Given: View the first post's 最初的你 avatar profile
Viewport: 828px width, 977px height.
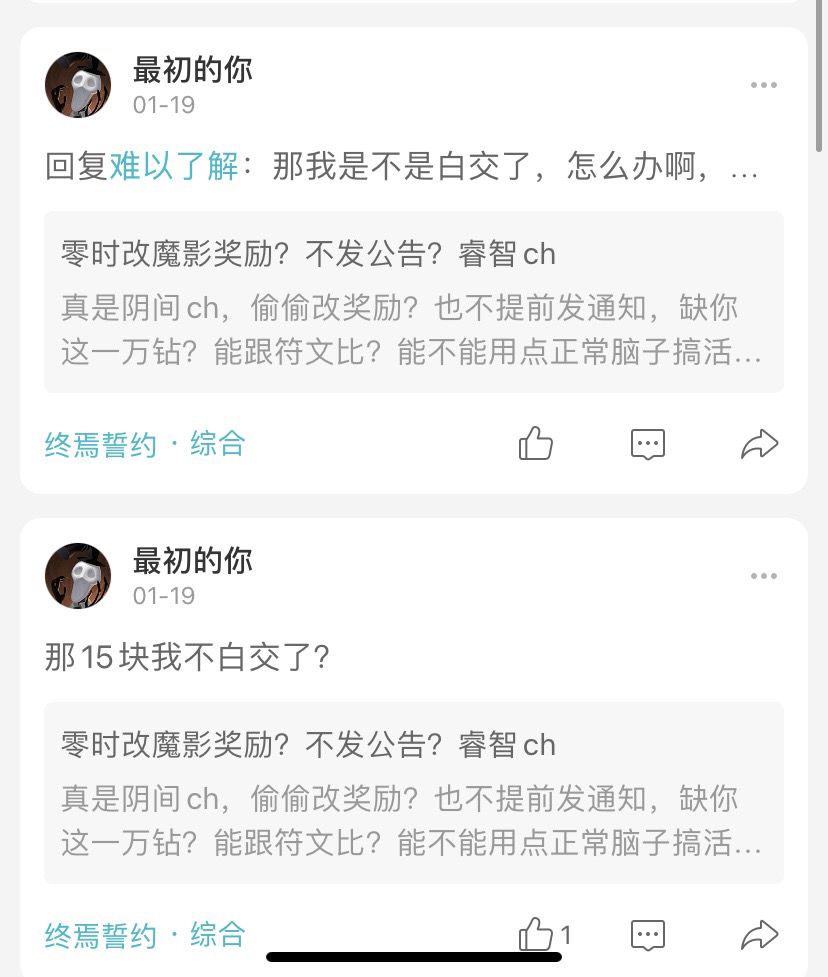Looking at the screenshot, I should [78, 85].
